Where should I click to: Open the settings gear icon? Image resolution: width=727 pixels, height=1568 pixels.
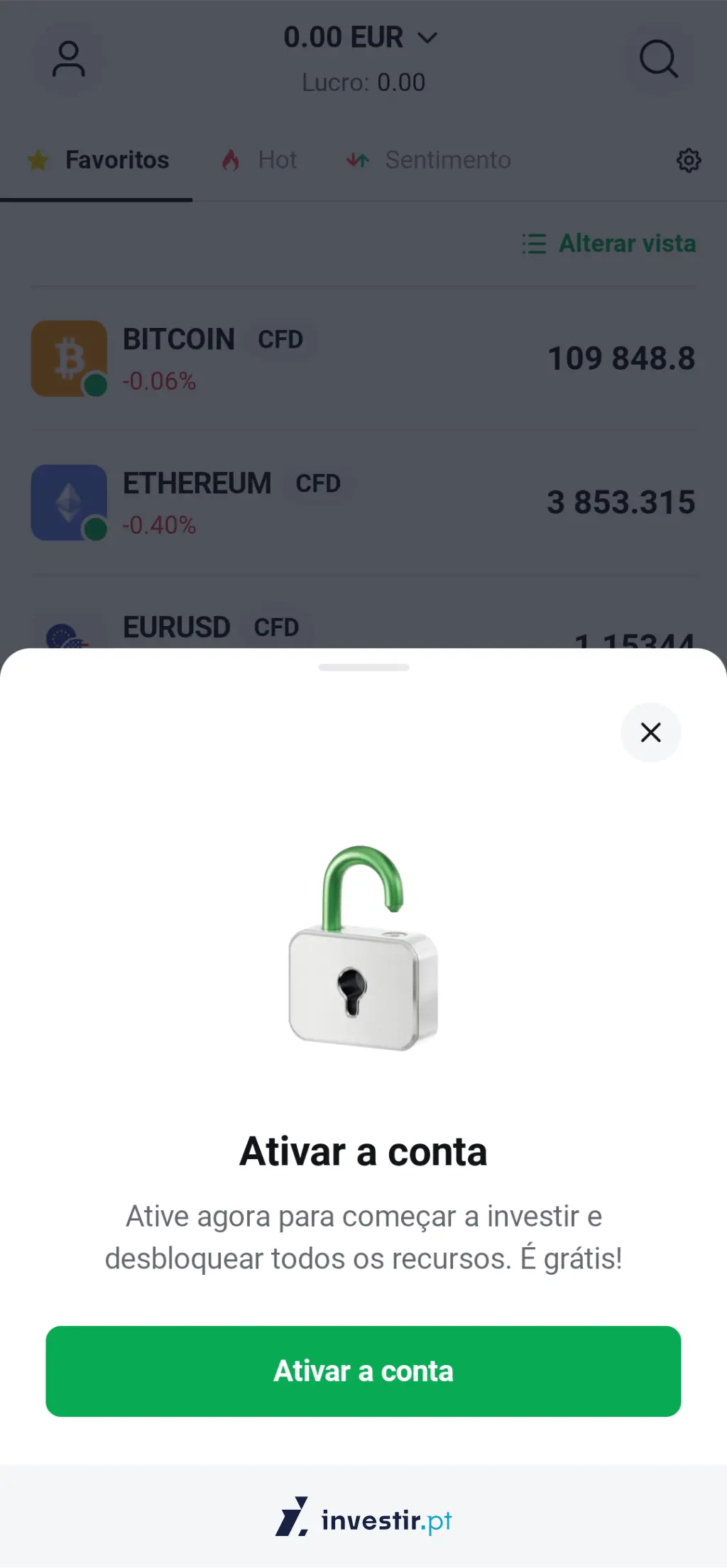point(688,160)
